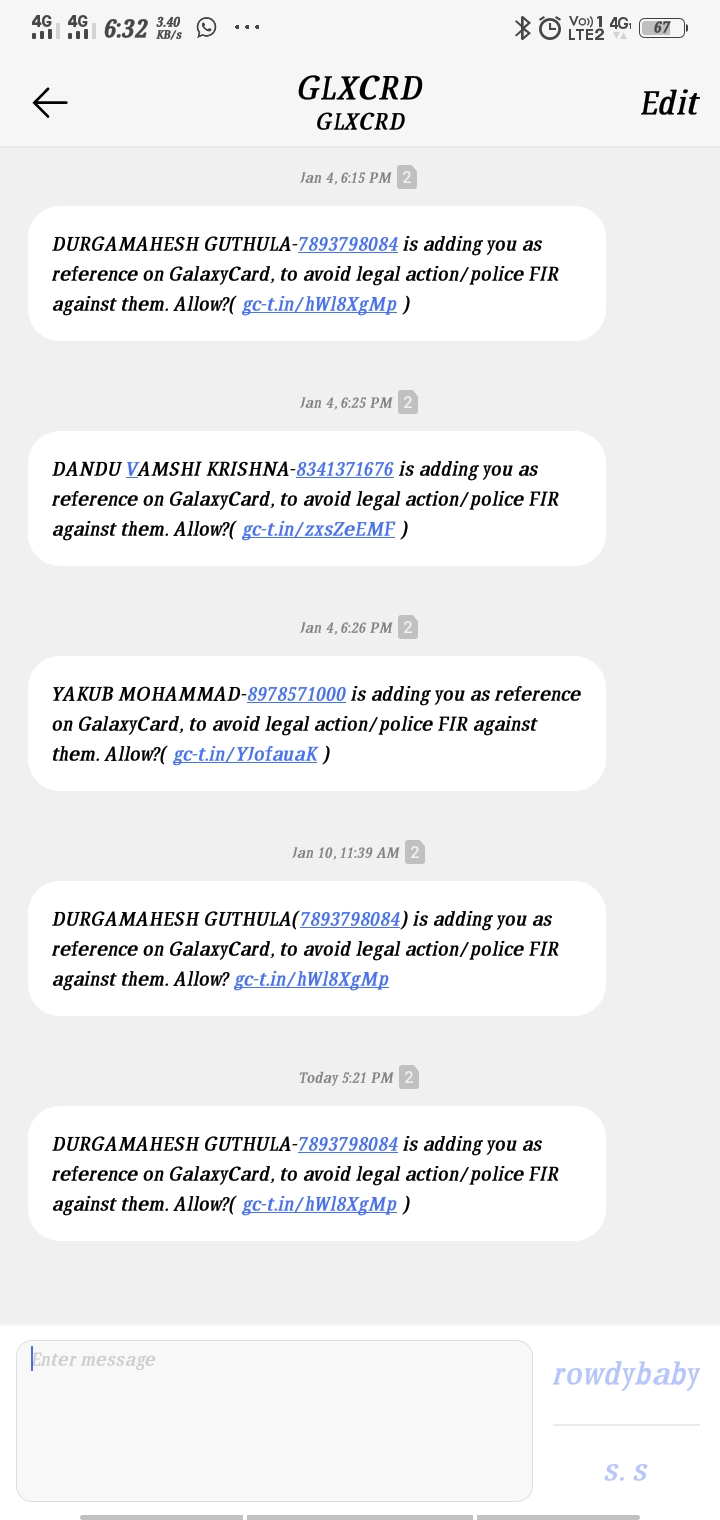720x1520 pixels.
Task: Send via the rowdybaby SIM
Action: pyautogui.click(x=626, y=1375)
